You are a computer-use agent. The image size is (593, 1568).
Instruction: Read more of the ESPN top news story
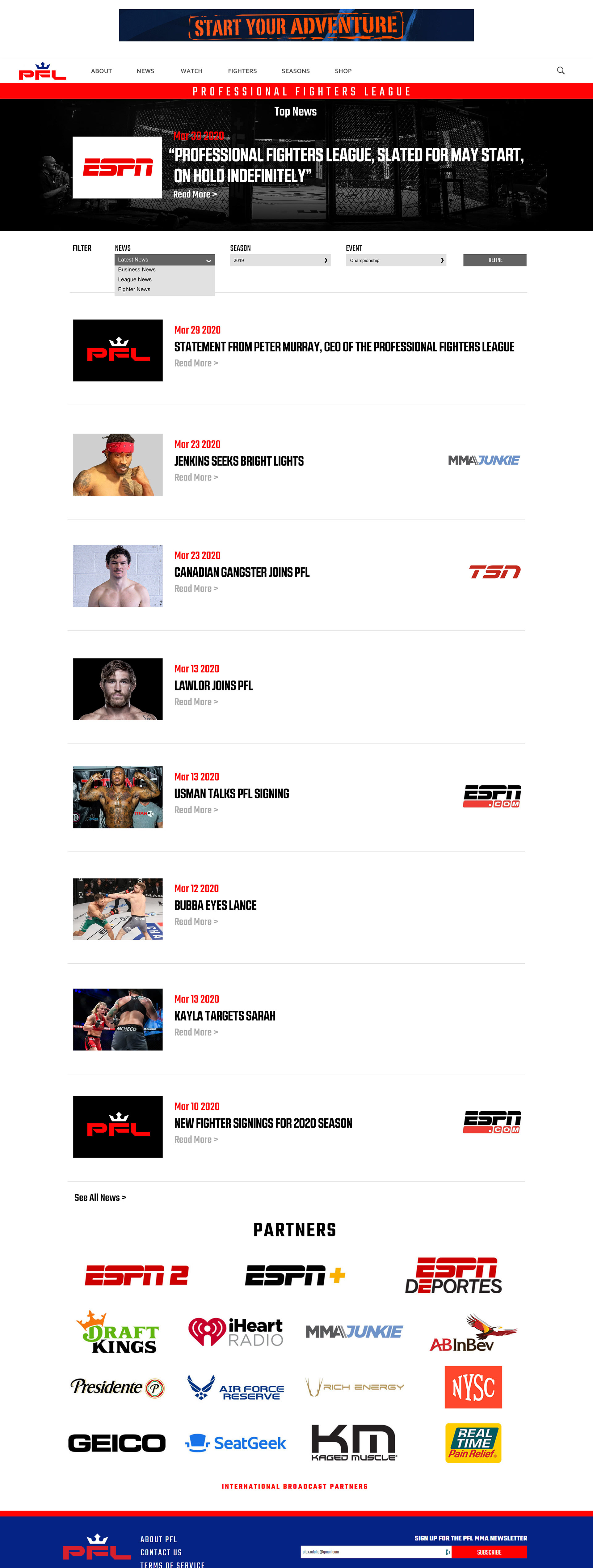click(195, 194)
